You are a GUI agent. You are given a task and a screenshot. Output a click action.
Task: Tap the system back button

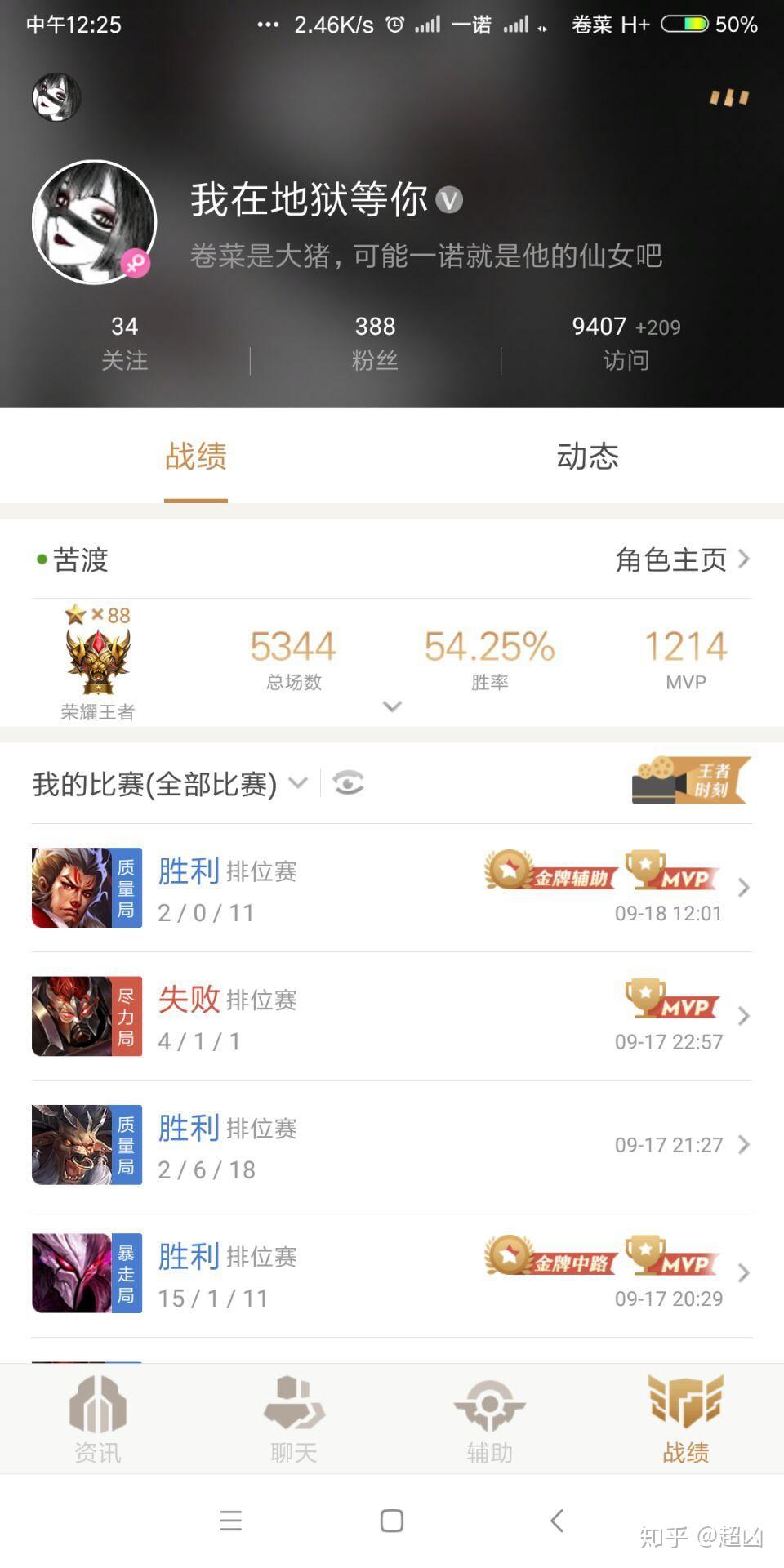click(x=557, y=1521)
